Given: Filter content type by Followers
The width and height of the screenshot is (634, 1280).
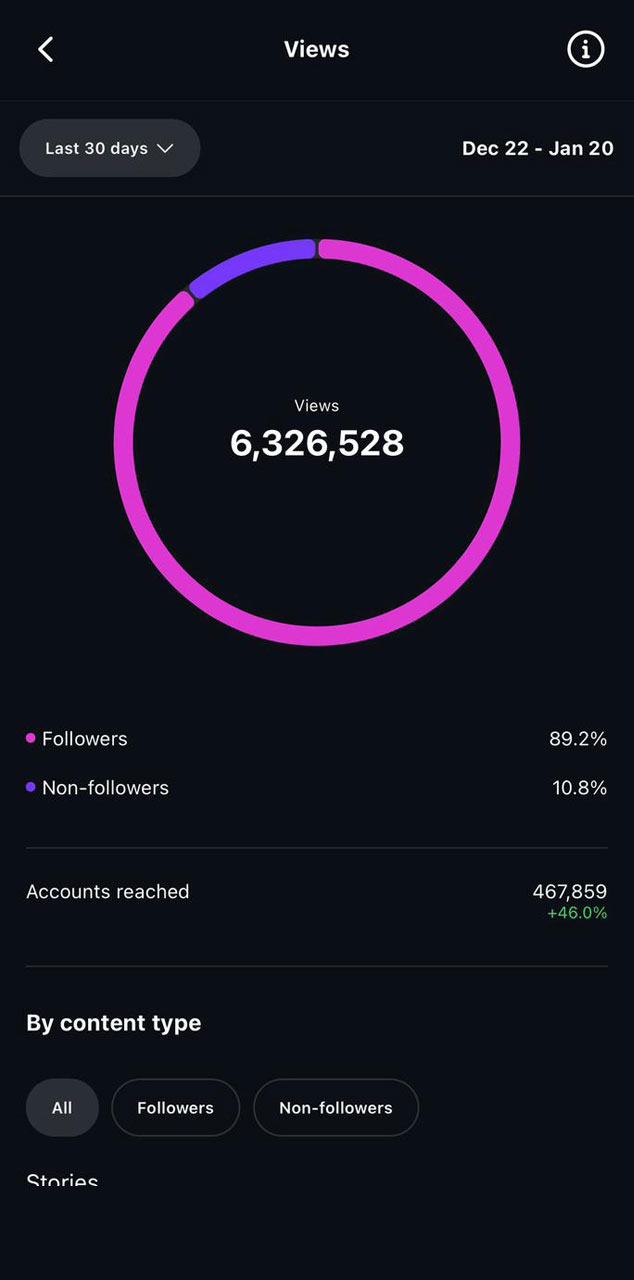Looking at the screenshot, I should coord(176,1108).
